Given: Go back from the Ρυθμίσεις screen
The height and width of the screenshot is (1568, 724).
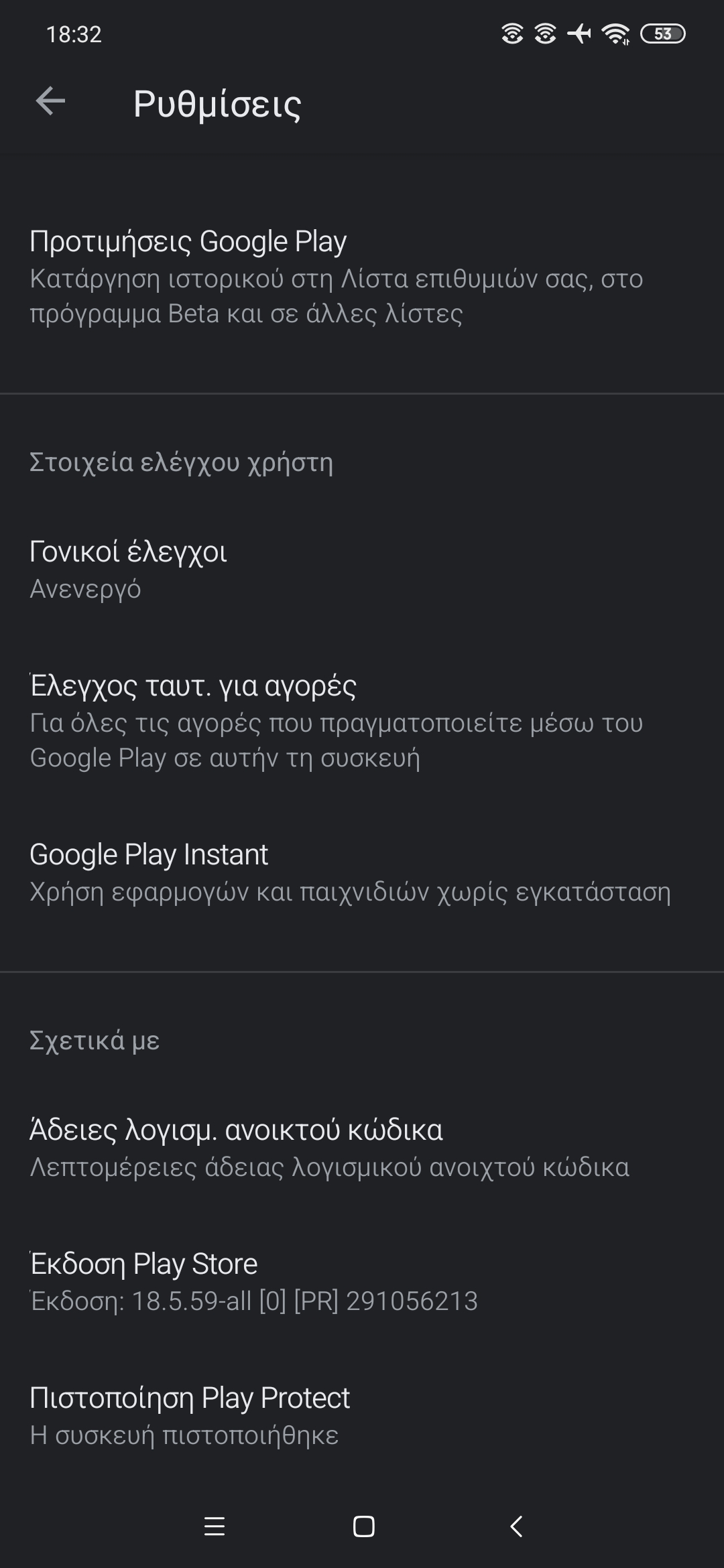Looking at the screenshot, I should (50, 102).
